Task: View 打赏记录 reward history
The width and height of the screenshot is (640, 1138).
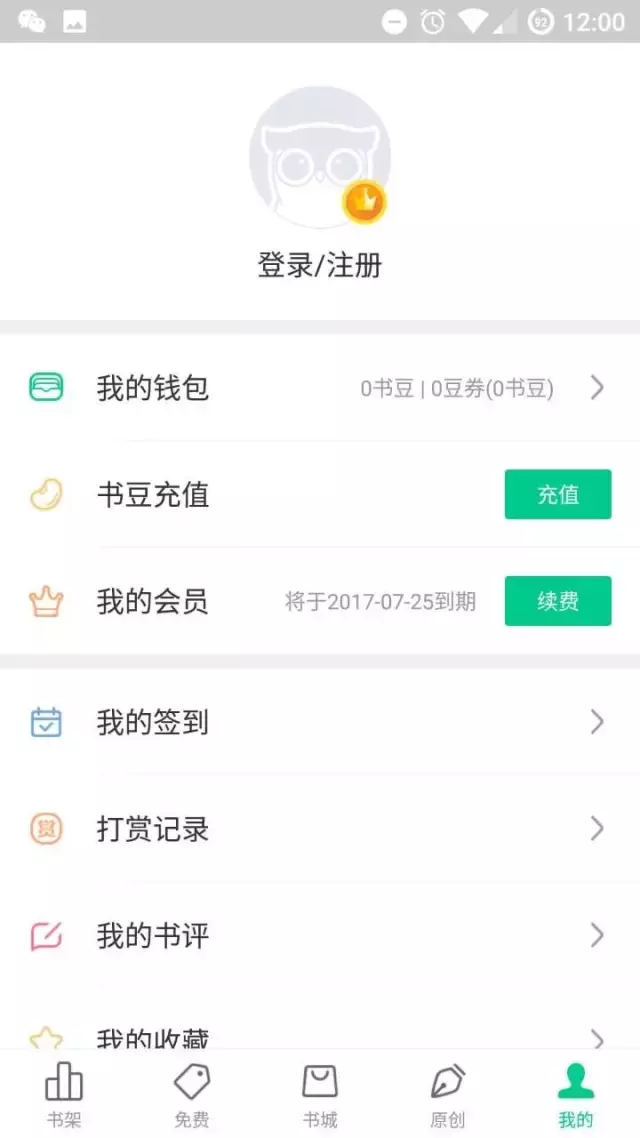Action: click(319, 829)
